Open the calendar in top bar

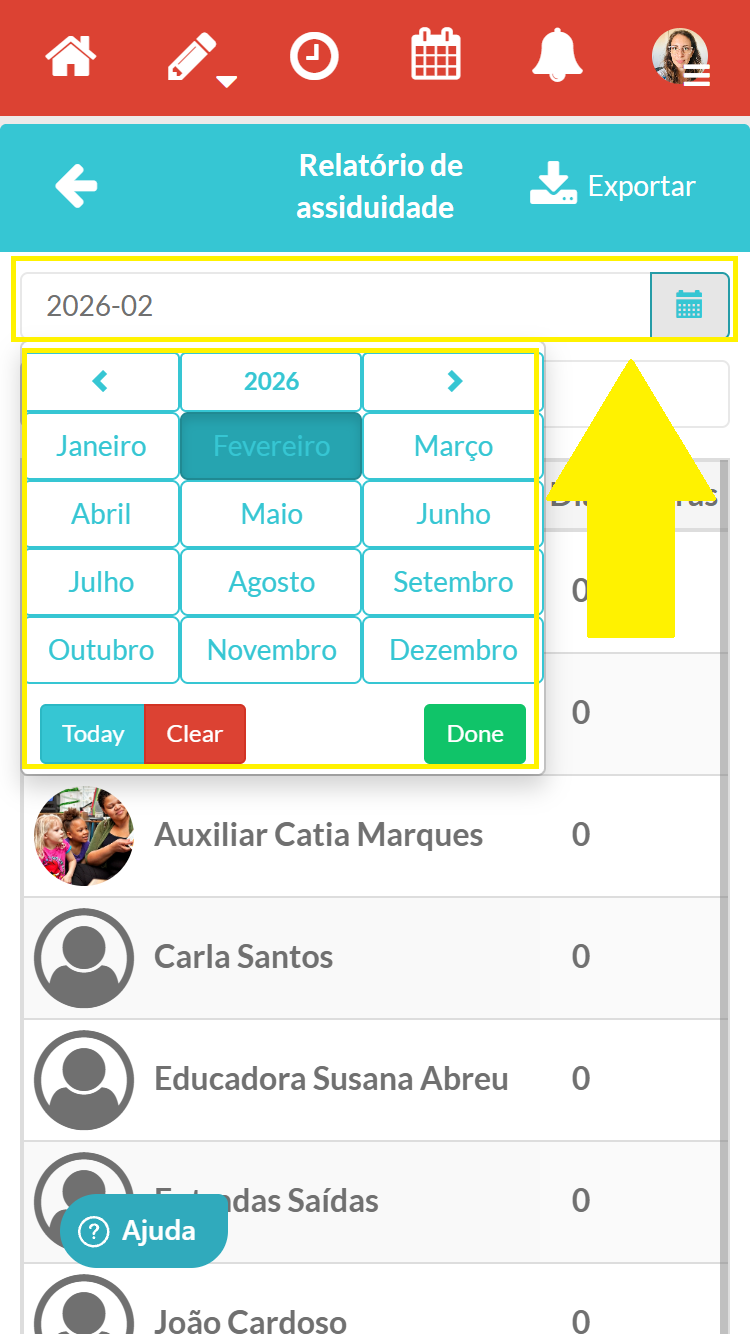[436, 55]
